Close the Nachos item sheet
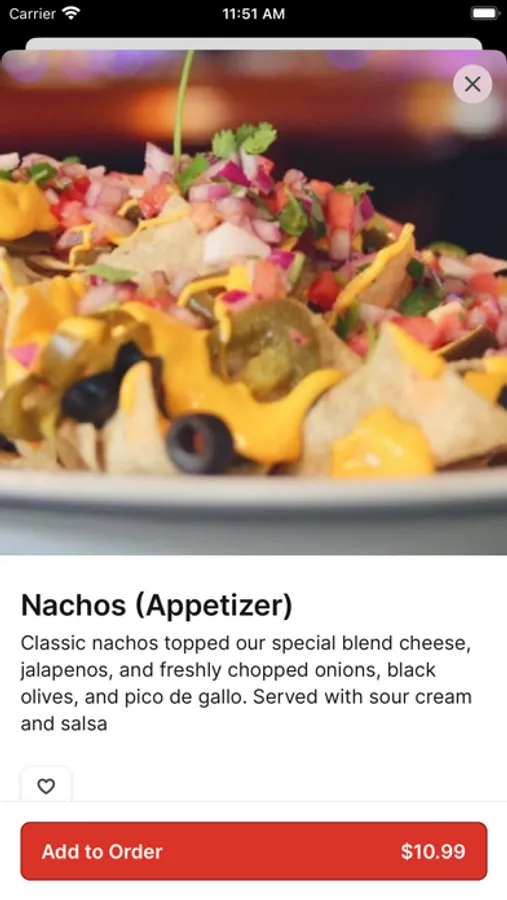 click(x=472, y=84)
